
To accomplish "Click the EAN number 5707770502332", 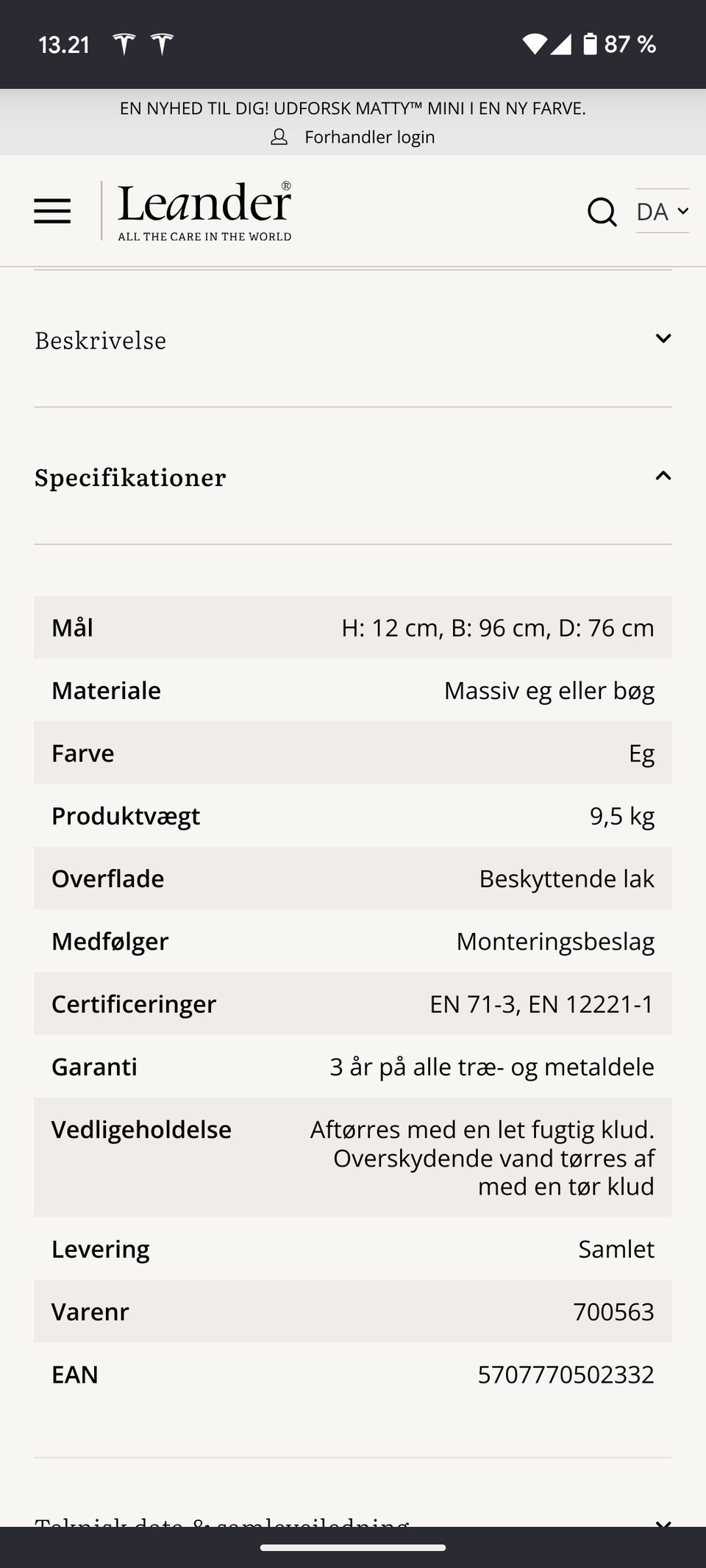I will coord(566,1374).
